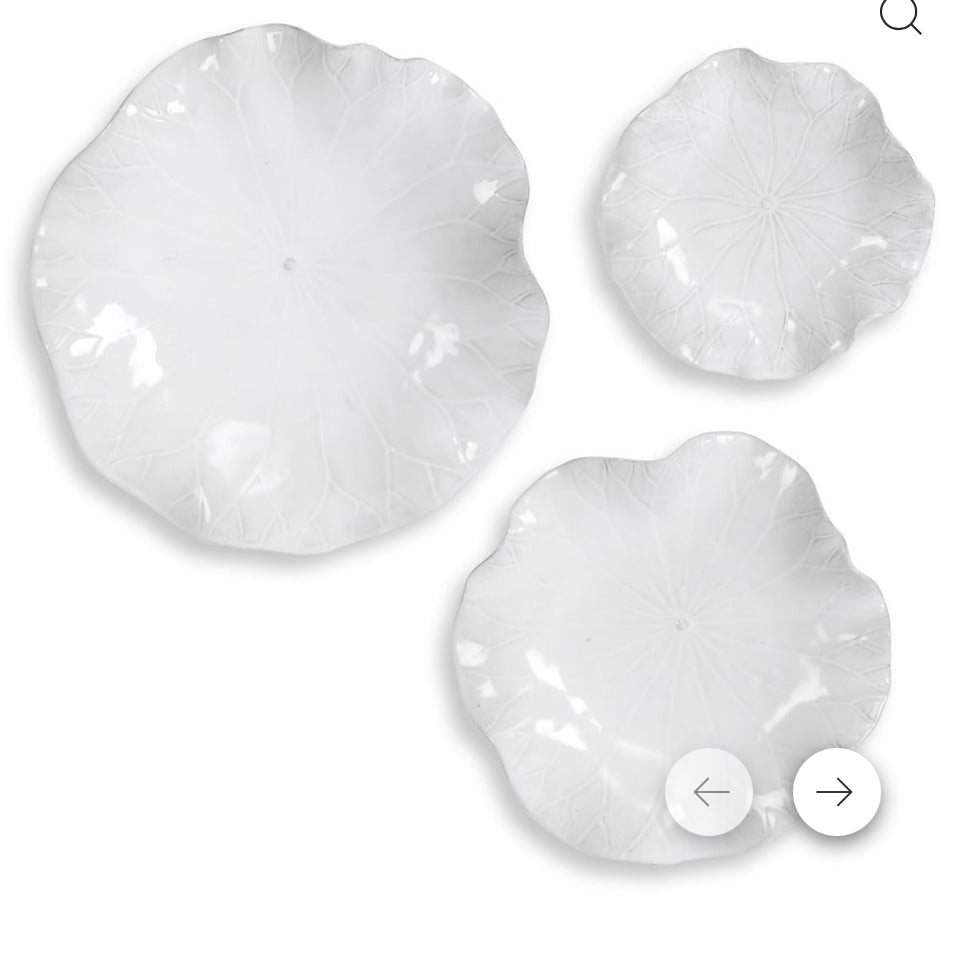This screenshot has height=963, width=962.
Task: Go to the previous product image
Action: point(709,792)
